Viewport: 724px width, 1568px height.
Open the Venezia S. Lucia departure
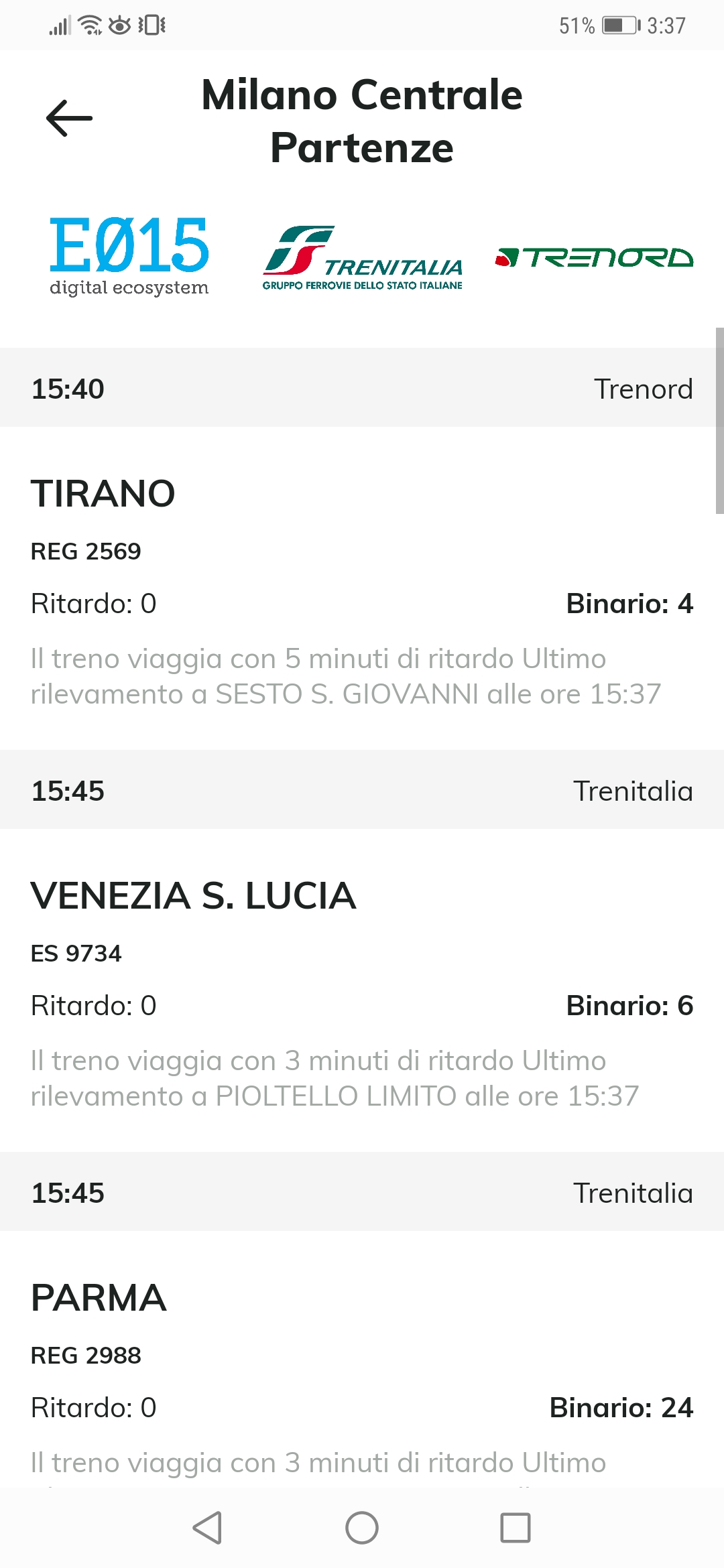362,985
